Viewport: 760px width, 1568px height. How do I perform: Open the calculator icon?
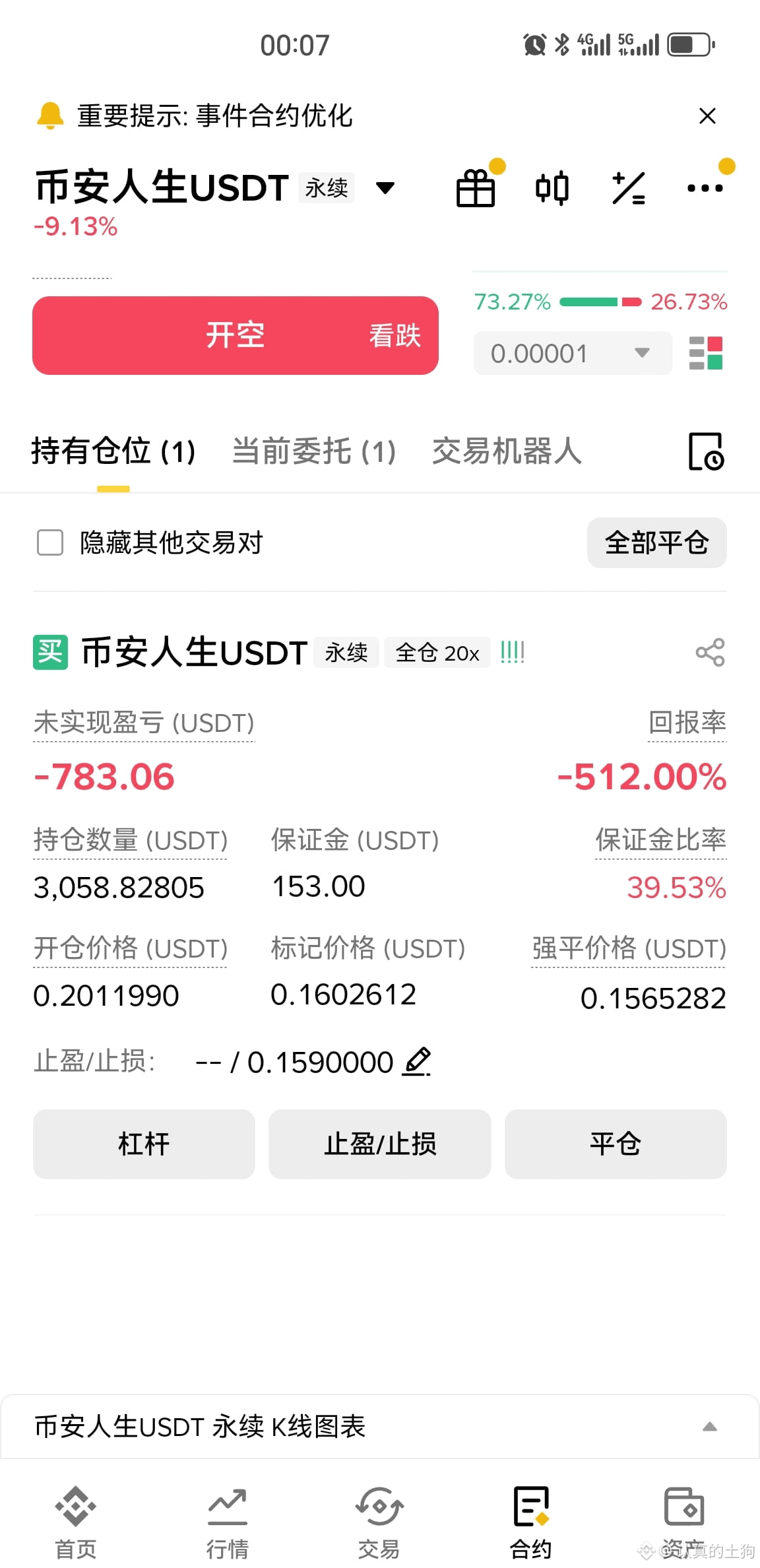pos(629,188)
